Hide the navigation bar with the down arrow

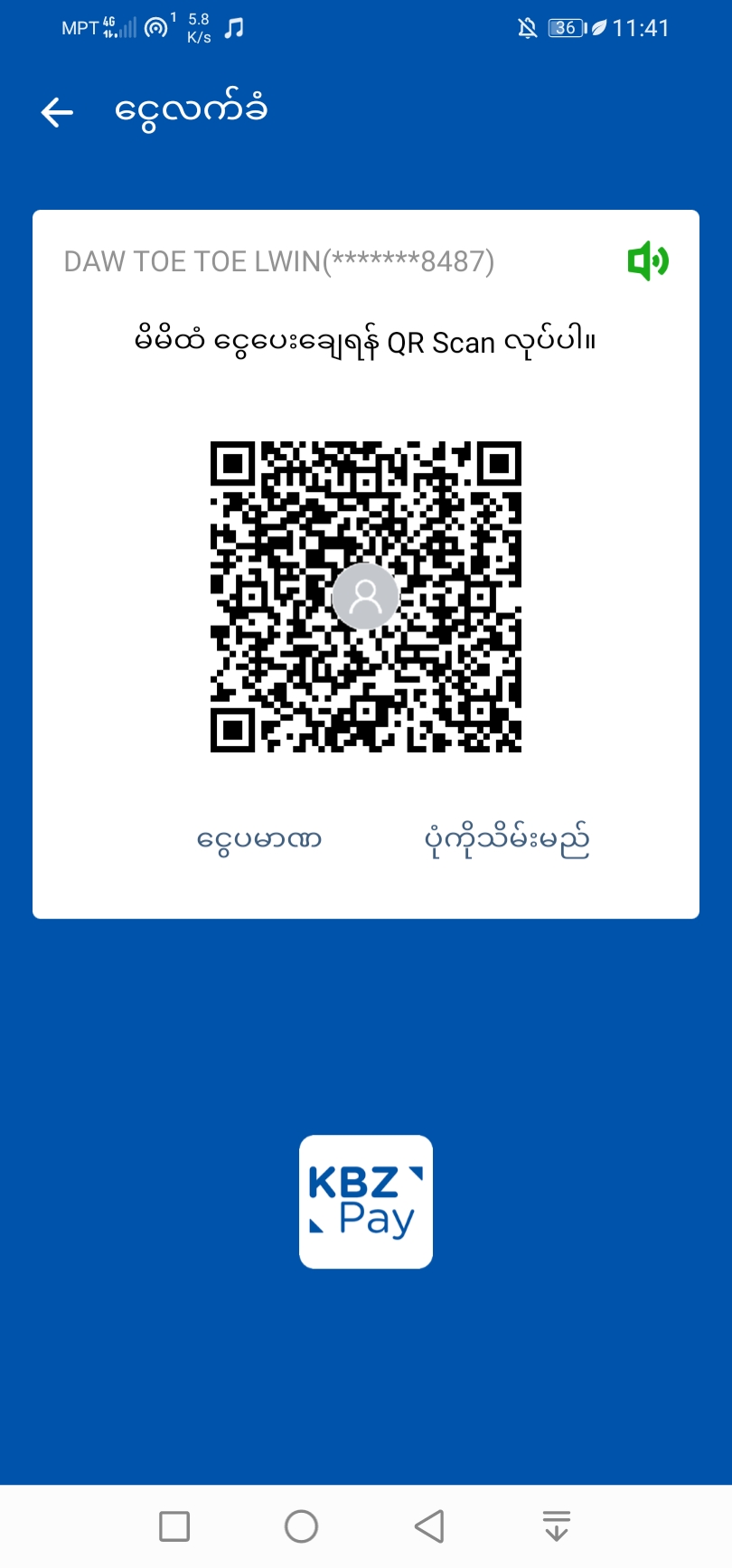pos(557,1526)
